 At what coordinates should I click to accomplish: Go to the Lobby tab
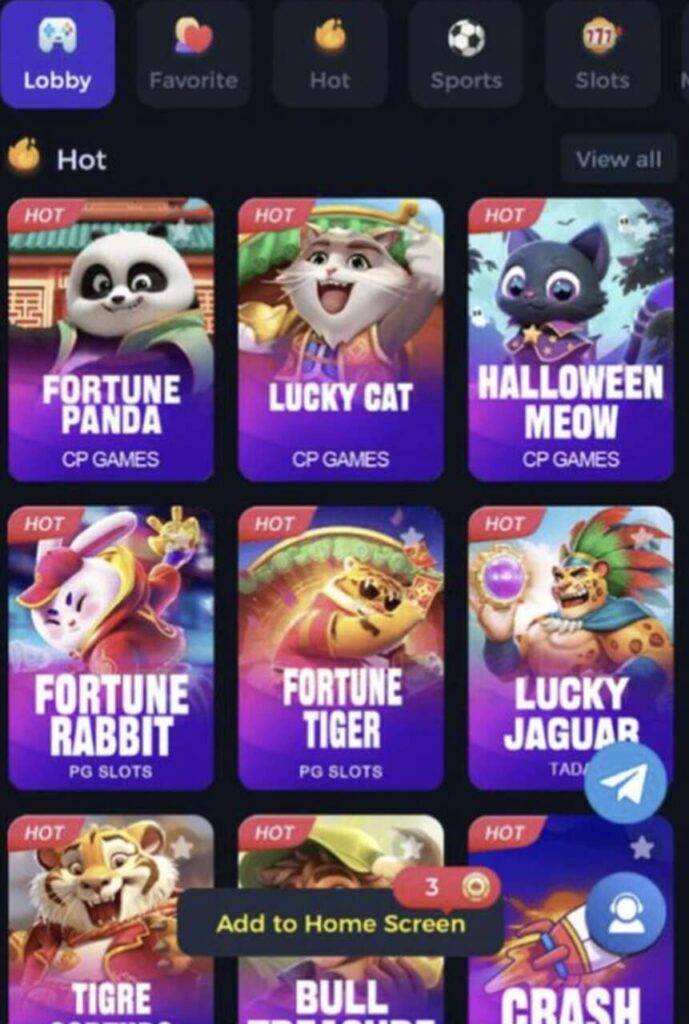(x=57, y=55)
